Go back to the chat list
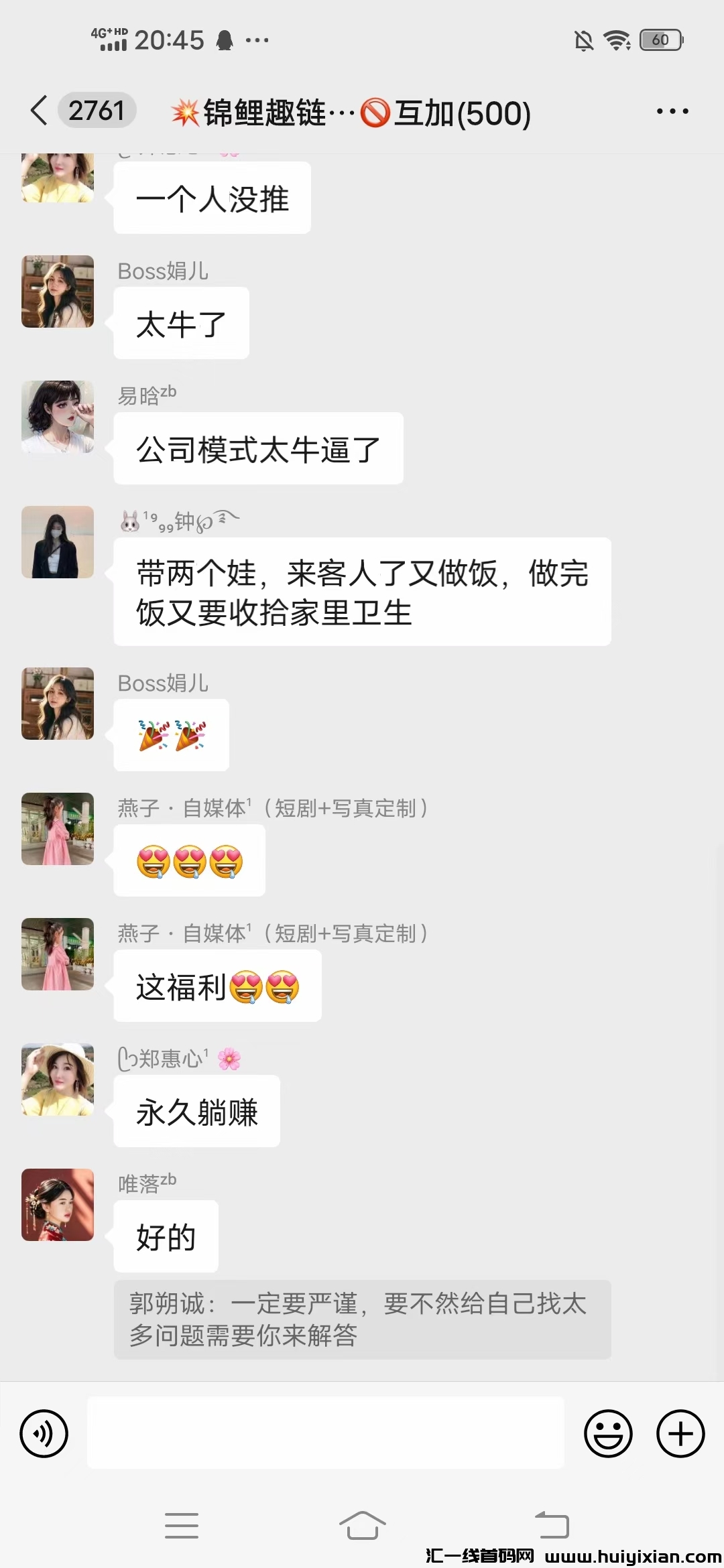This screenshot has width=724, height=1568. (39, 111)
